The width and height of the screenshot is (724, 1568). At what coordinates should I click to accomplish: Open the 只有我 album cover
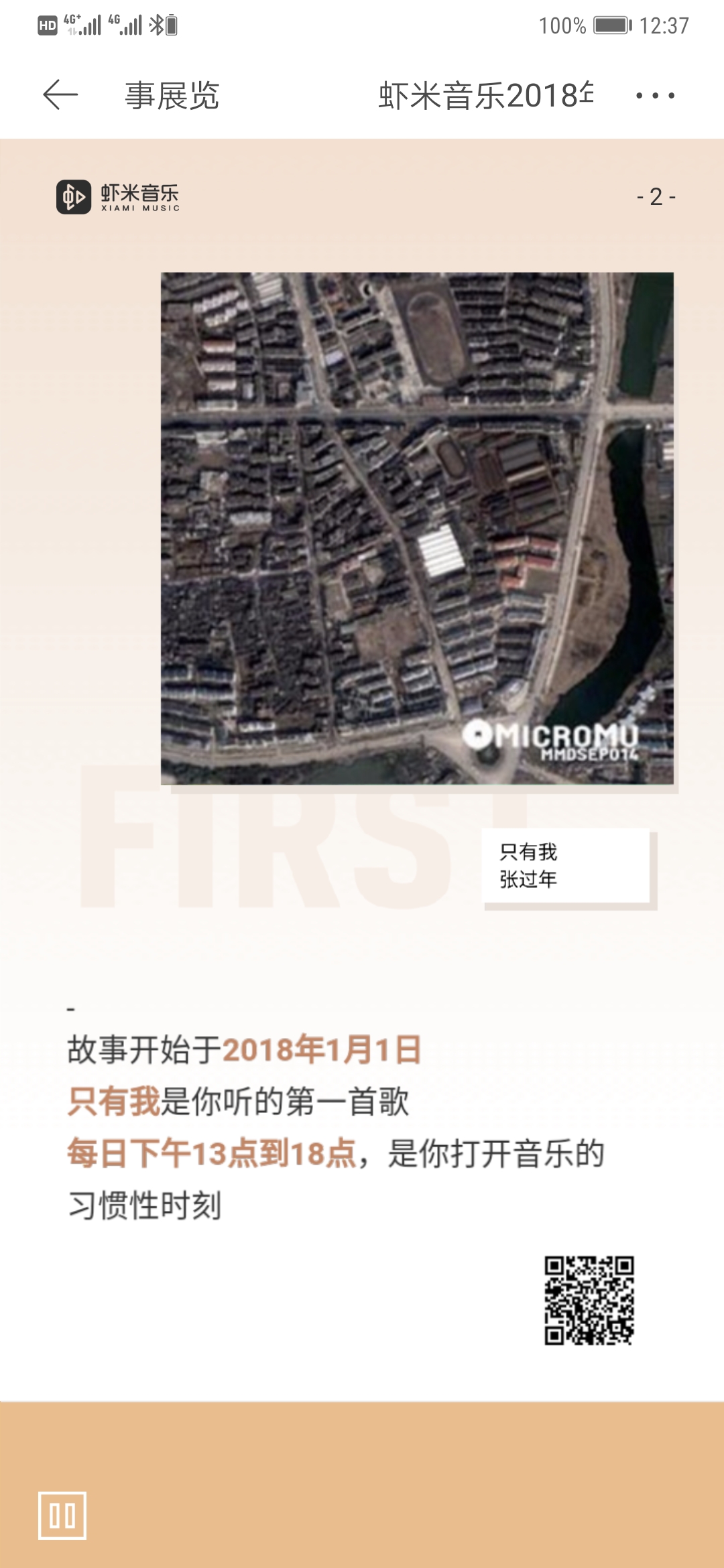pos(417,528)
